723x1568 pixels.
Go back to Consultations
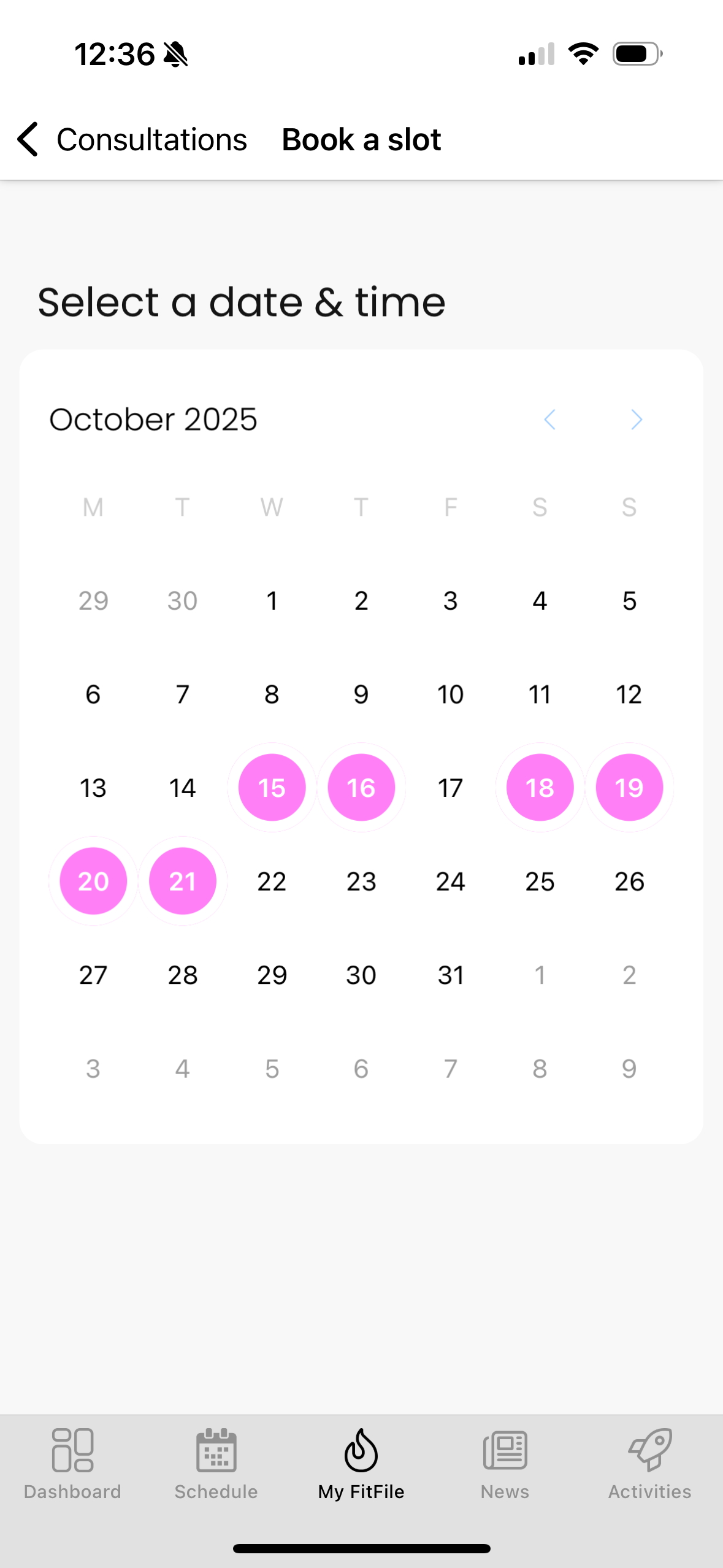coord(132,140)
